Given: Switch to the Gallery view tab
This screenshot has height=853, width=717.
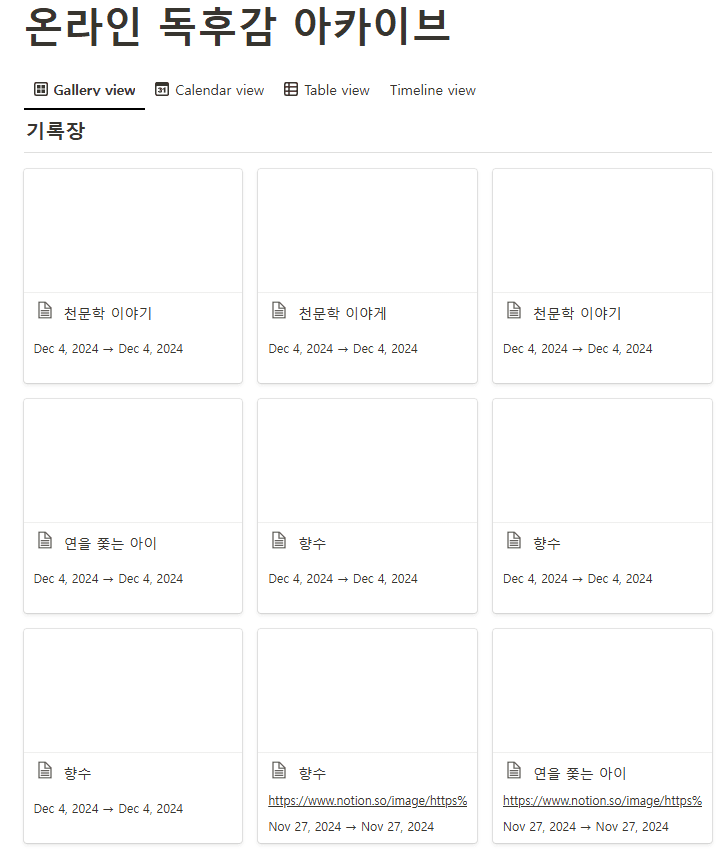Looking at the screenshot, I should pos(84,90).
